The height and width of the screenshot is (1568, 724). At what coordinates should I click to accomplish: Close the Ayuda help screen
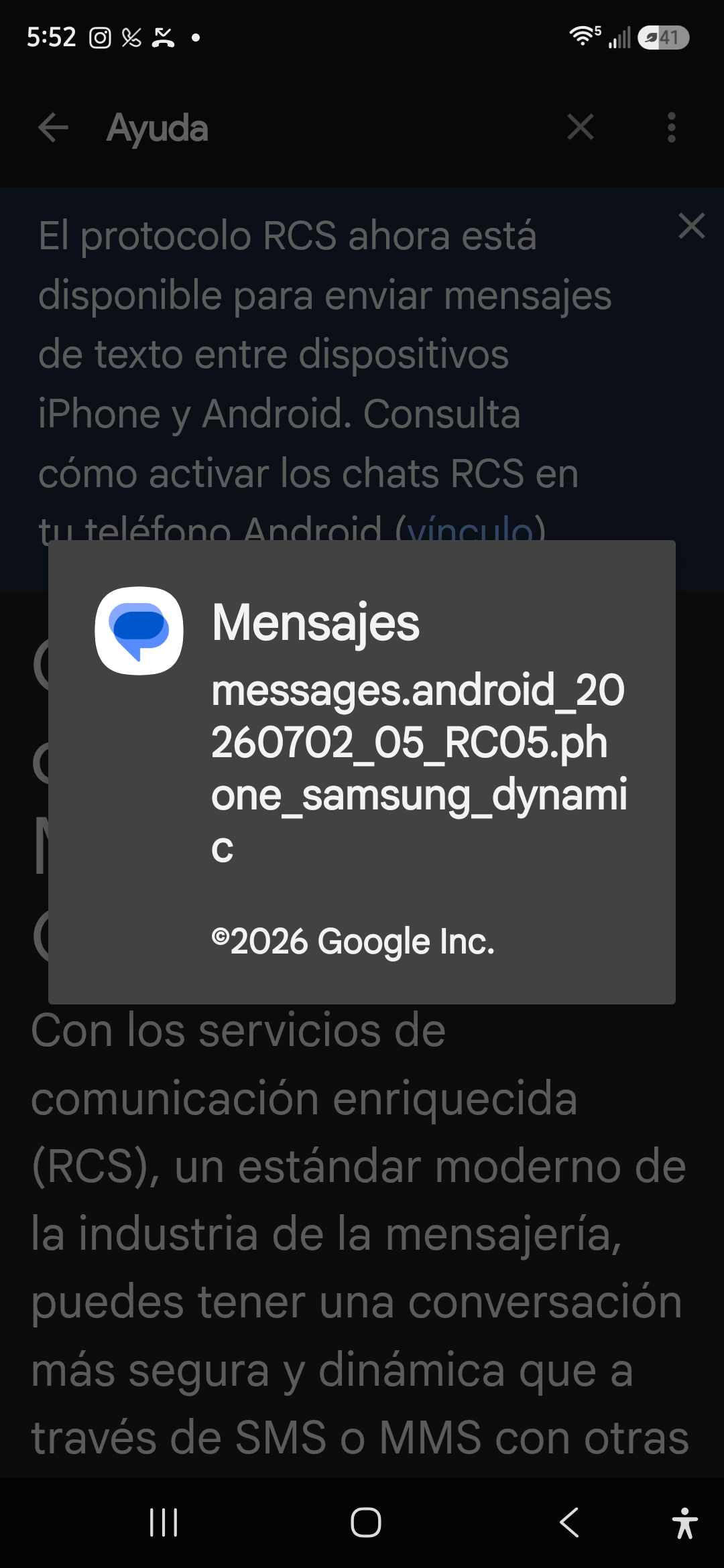581,127
